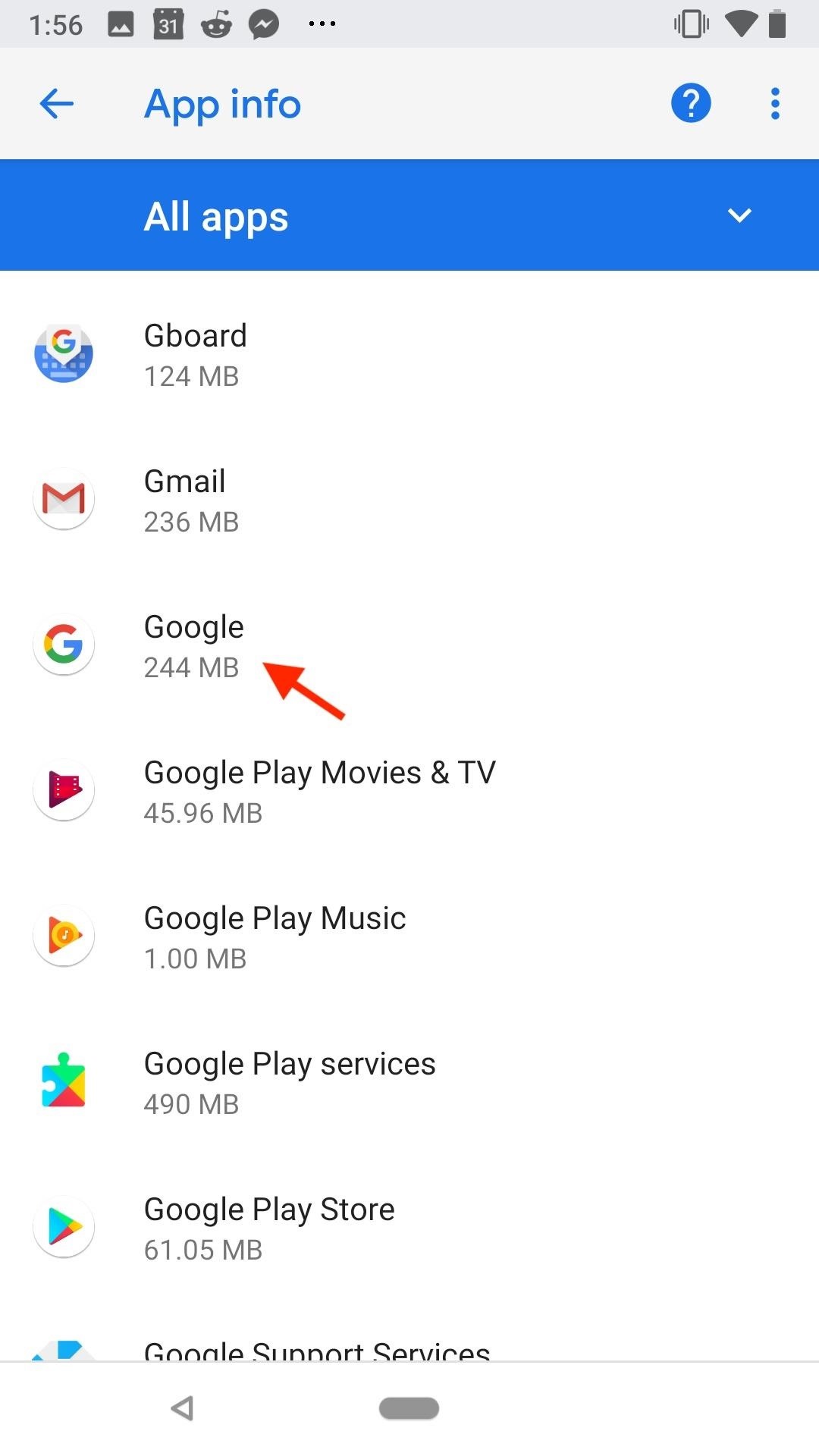Image resolution: width=819 pixels, height=1456 pixels.
Task: Collapse the notification ellipsis indicator
Action: coord(323,22)
